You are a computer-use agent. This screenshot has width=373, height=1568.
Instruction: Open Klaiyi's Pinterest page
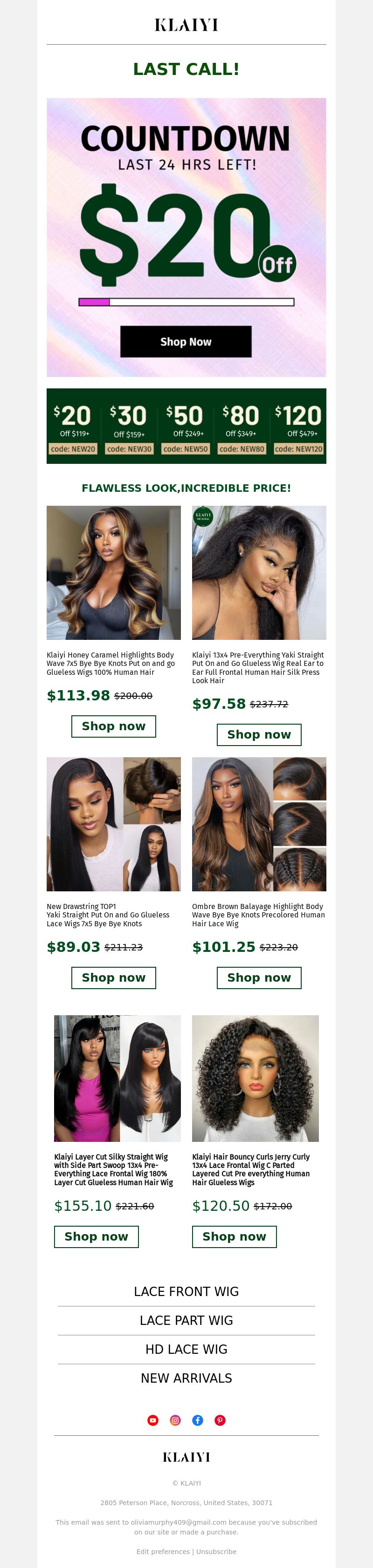pos(220,1420)
